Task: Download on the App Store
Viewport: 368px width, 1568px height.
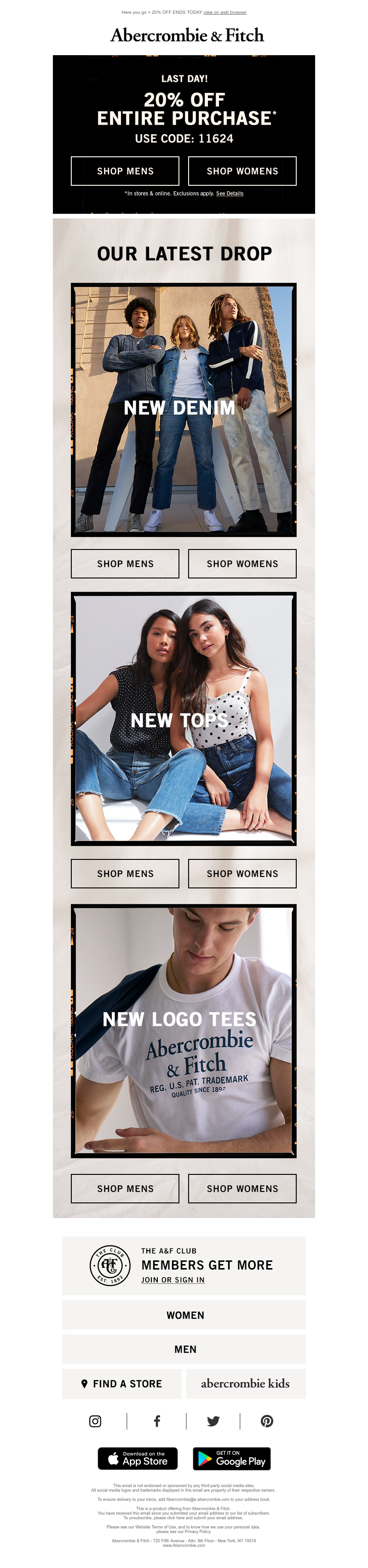Action: (x=138, y=1459)
